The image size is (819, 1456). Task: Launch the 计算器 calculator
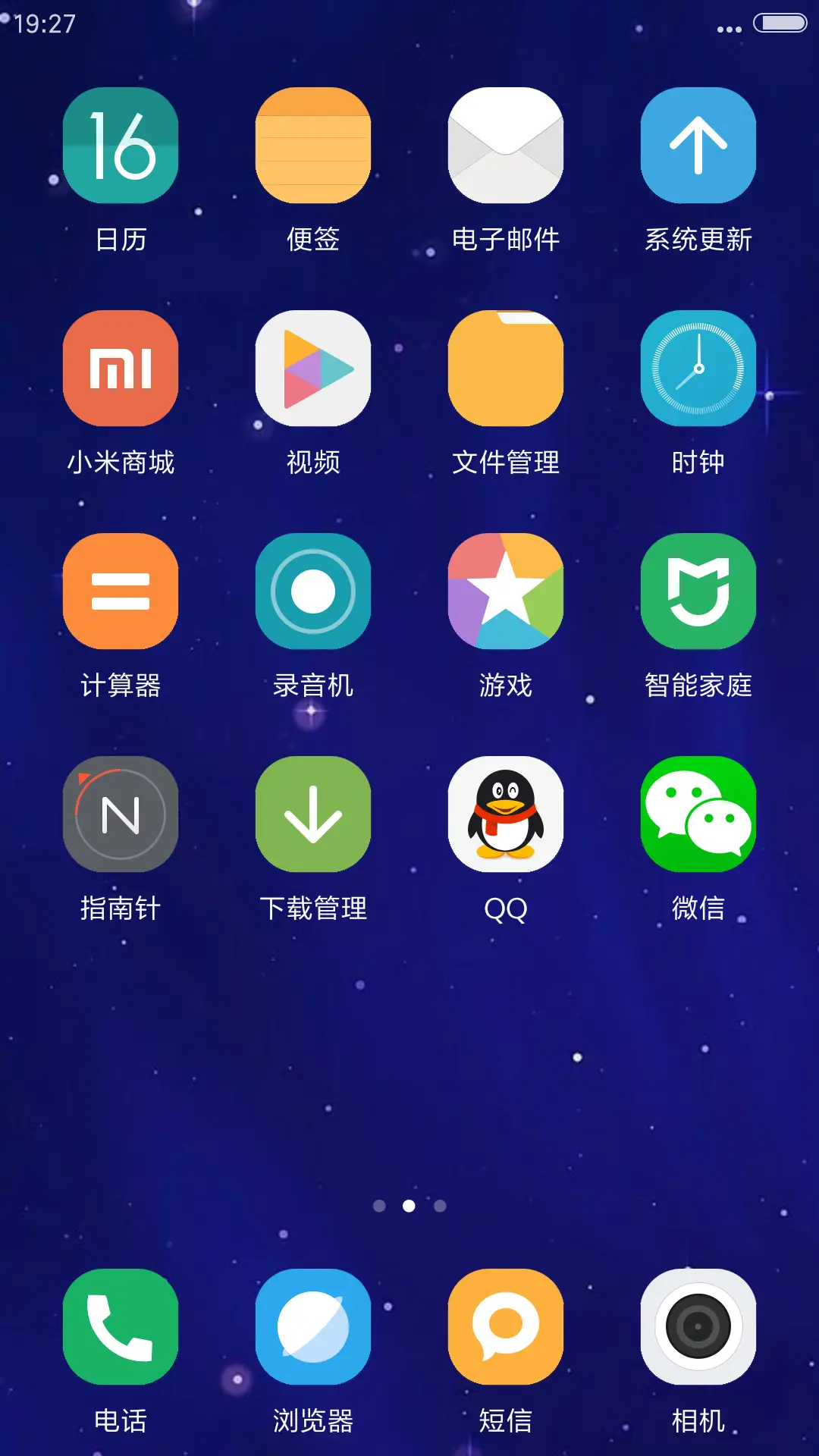(x=120, y=591)
